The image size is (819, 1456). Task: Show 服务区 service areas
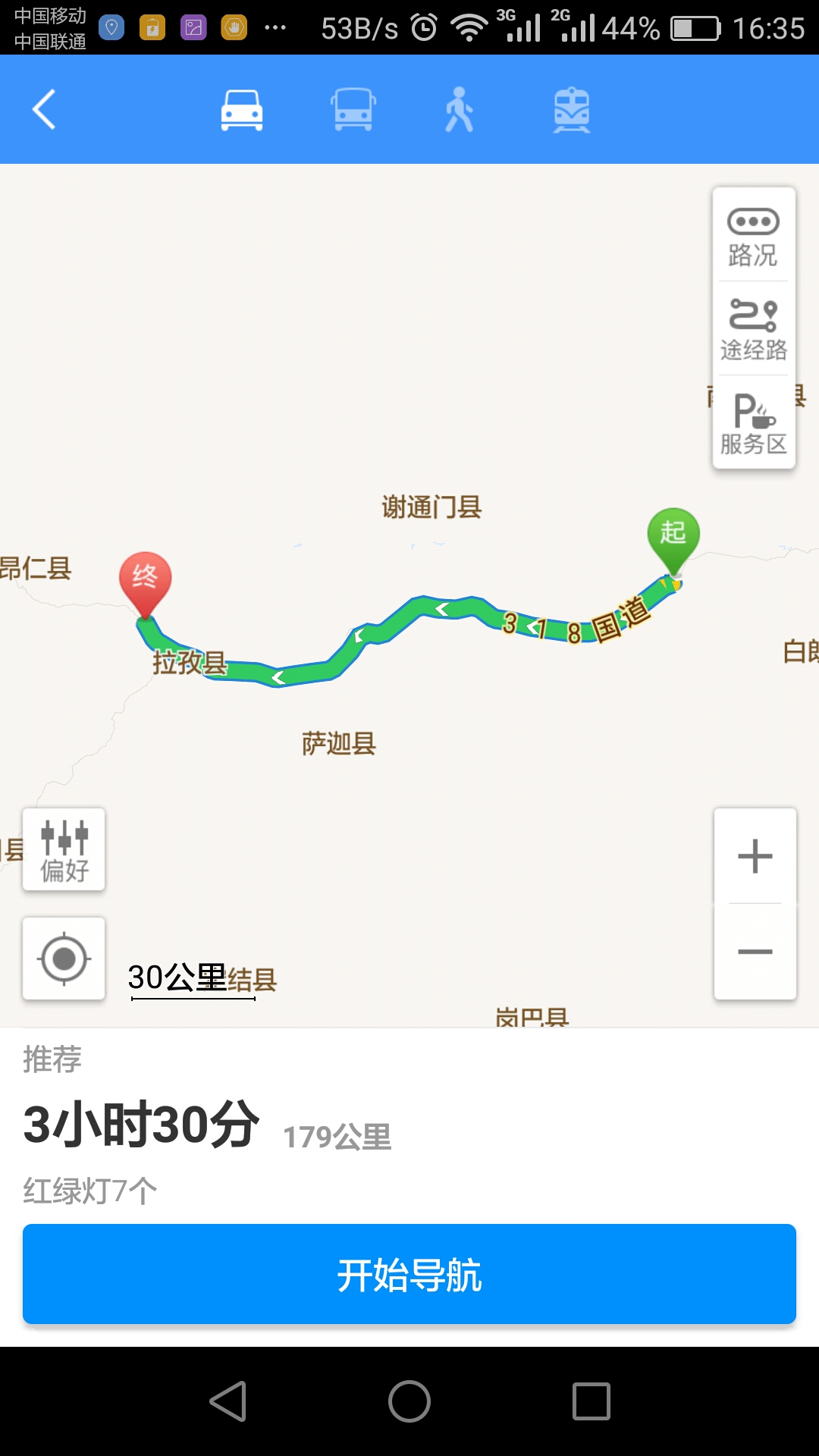tap(753, 423)
